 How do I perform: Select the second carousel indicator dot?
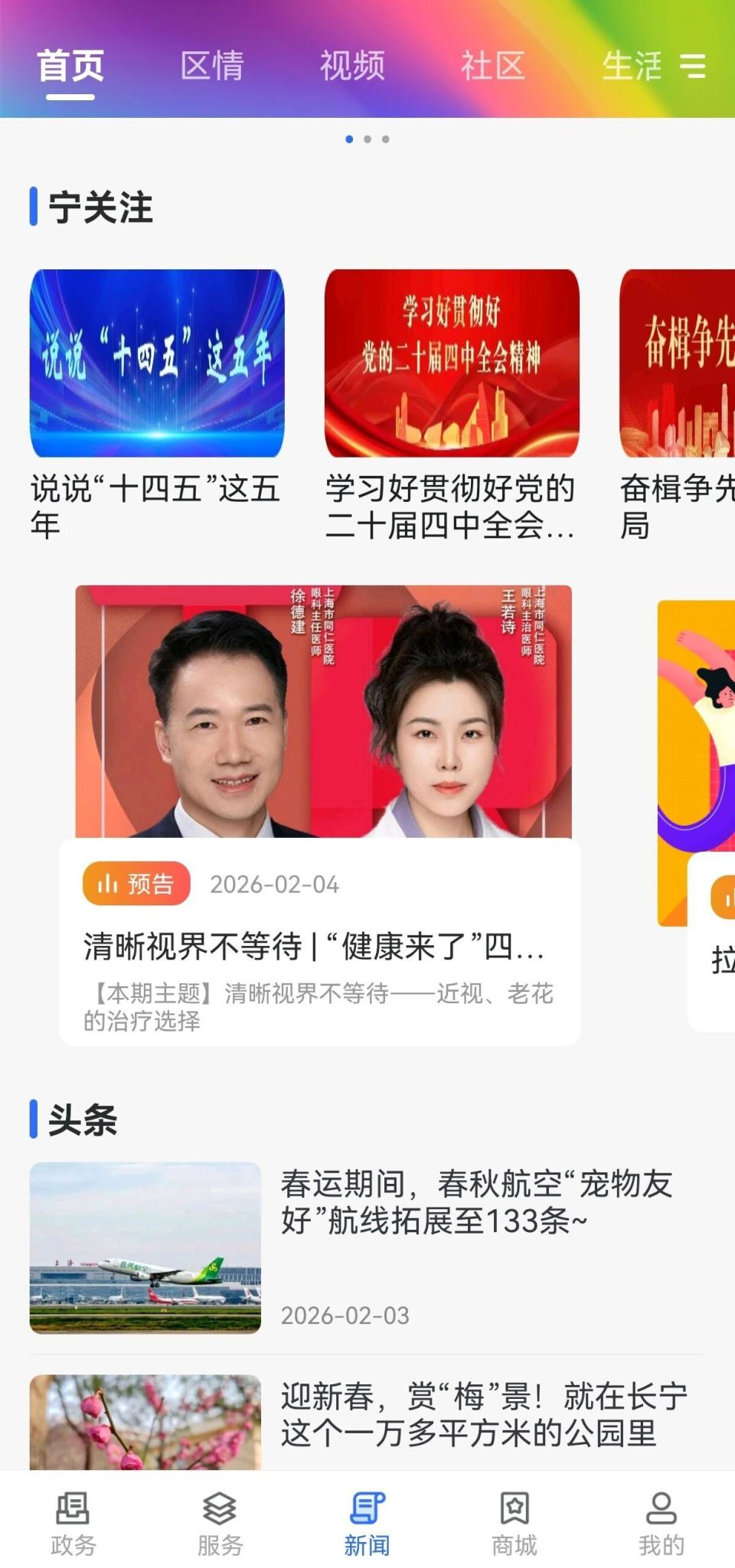pyautogui.click(x=368, y=139)
